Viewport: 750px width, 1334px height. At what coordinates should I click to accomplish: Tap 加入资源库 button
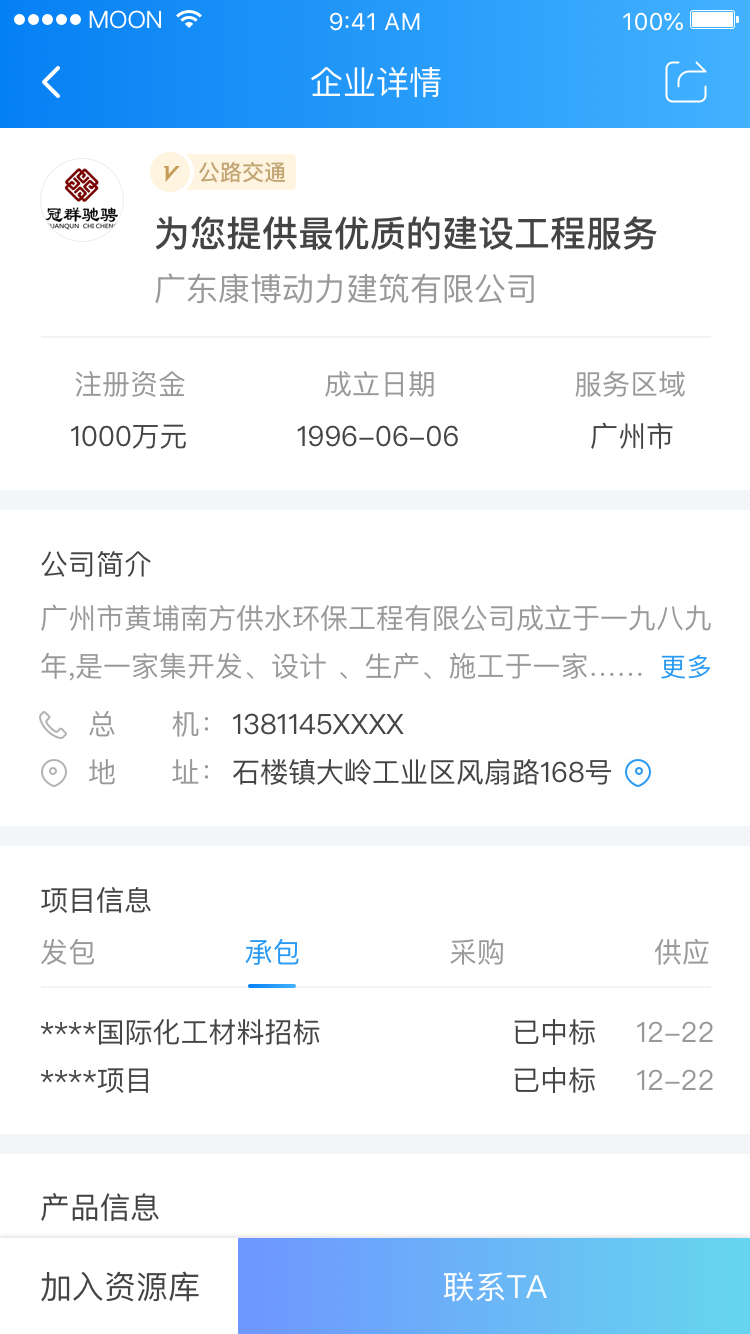pyautogui.click(x=119, y=1287)
